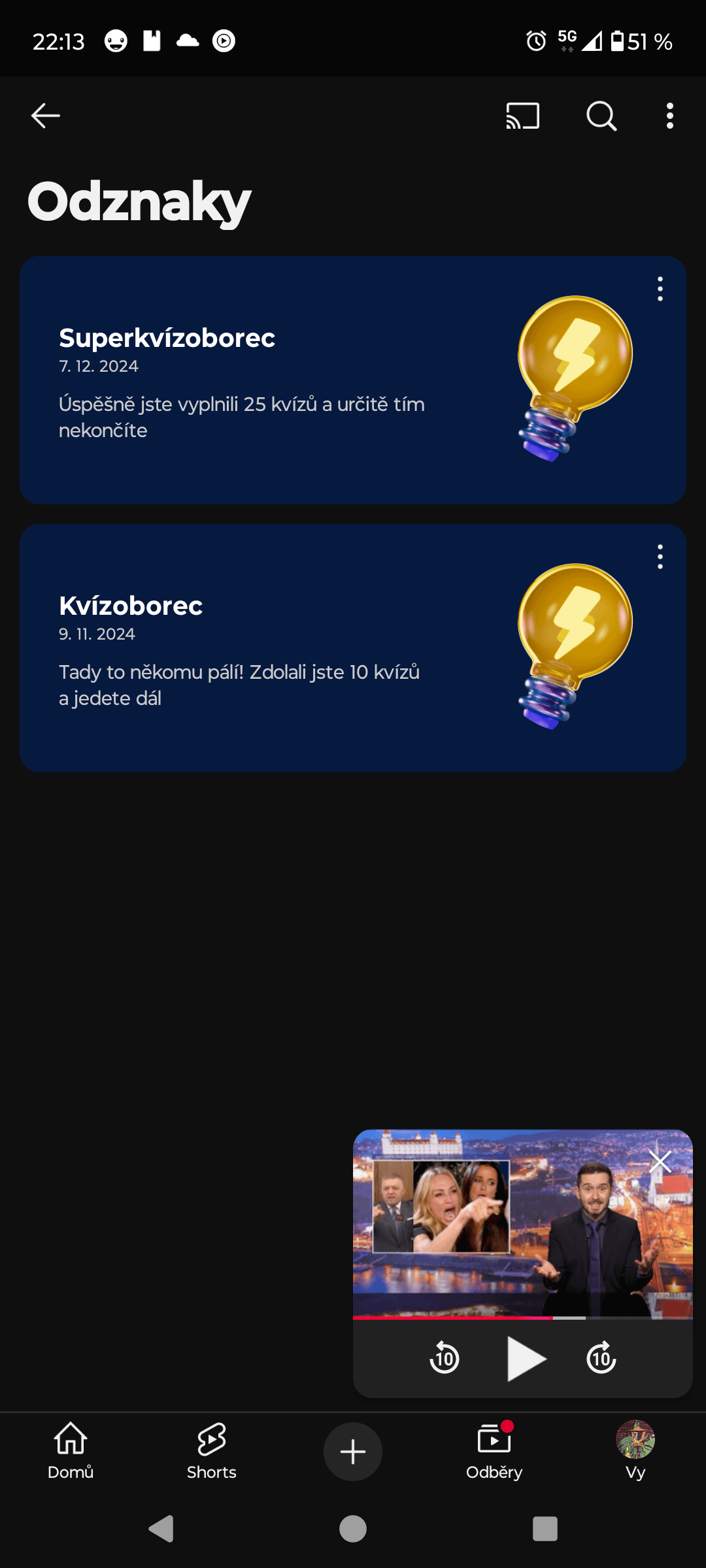Switch to the Domů tab

[71, 1451]
